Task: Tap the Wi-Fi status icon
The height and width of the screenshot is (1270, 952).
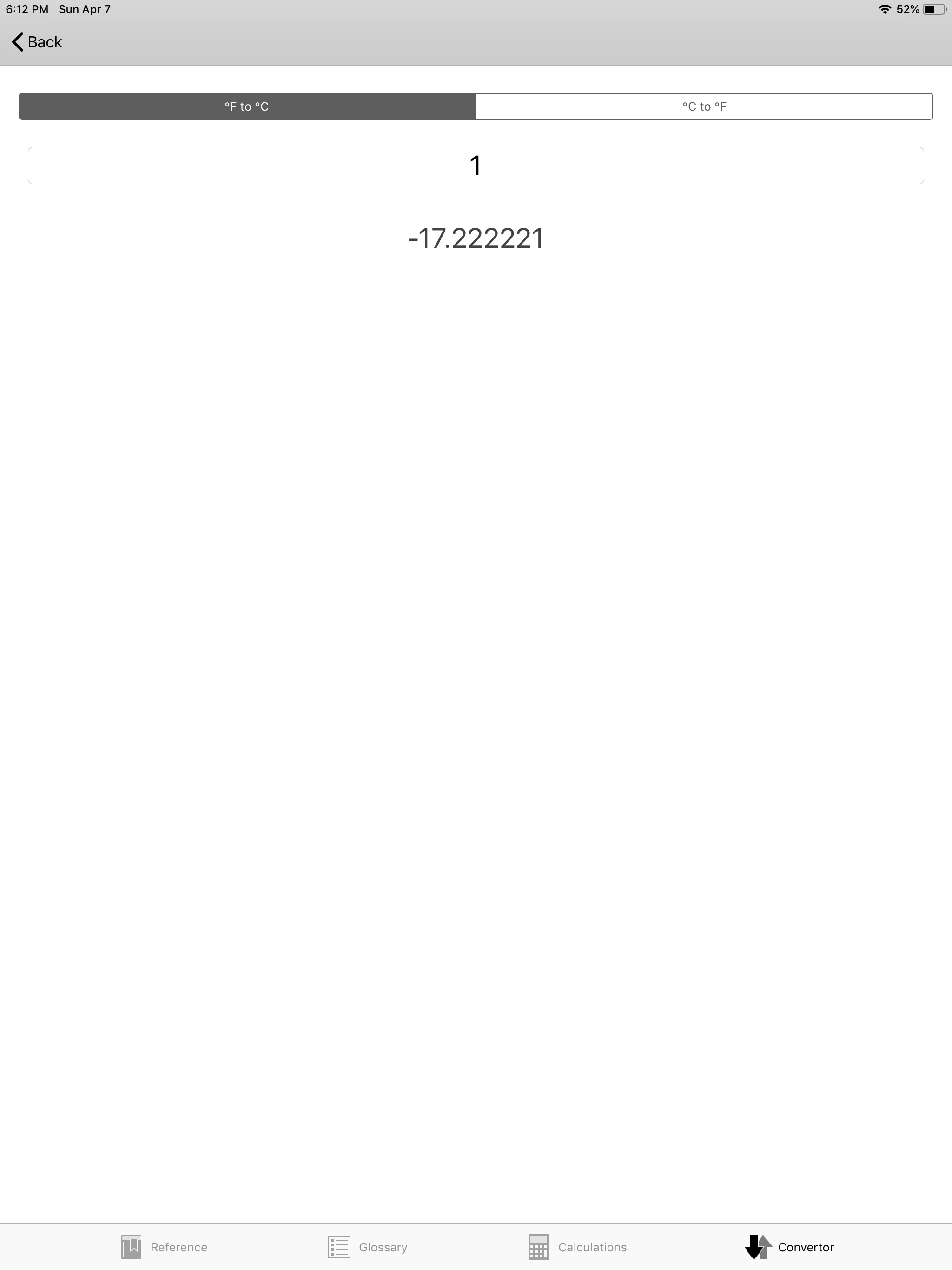Action: [884, 9]
